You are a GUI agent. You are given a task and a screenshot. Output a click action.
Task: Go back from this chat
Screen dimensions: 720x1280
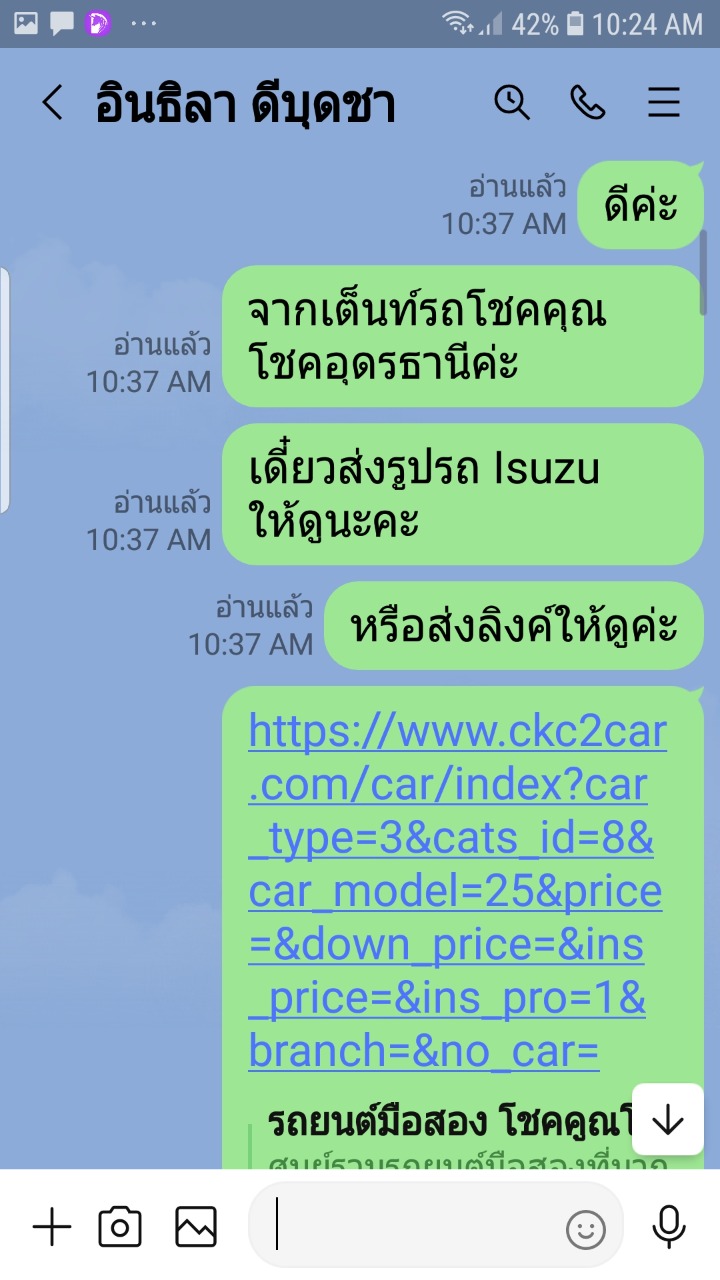tap(52, 103)
